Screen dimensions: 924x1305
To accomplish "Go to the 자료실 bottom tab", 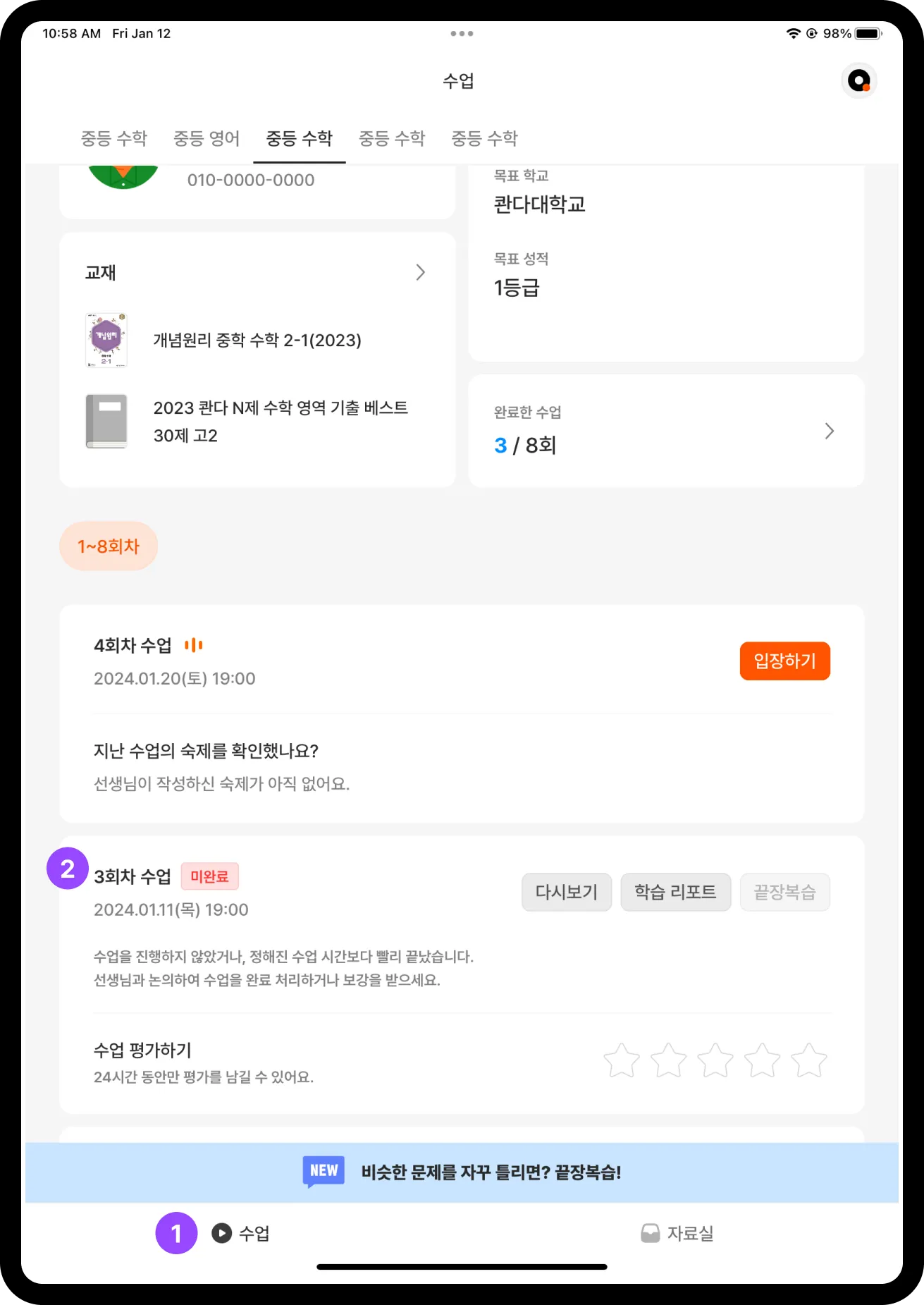I will click(x=677, y=1234).
